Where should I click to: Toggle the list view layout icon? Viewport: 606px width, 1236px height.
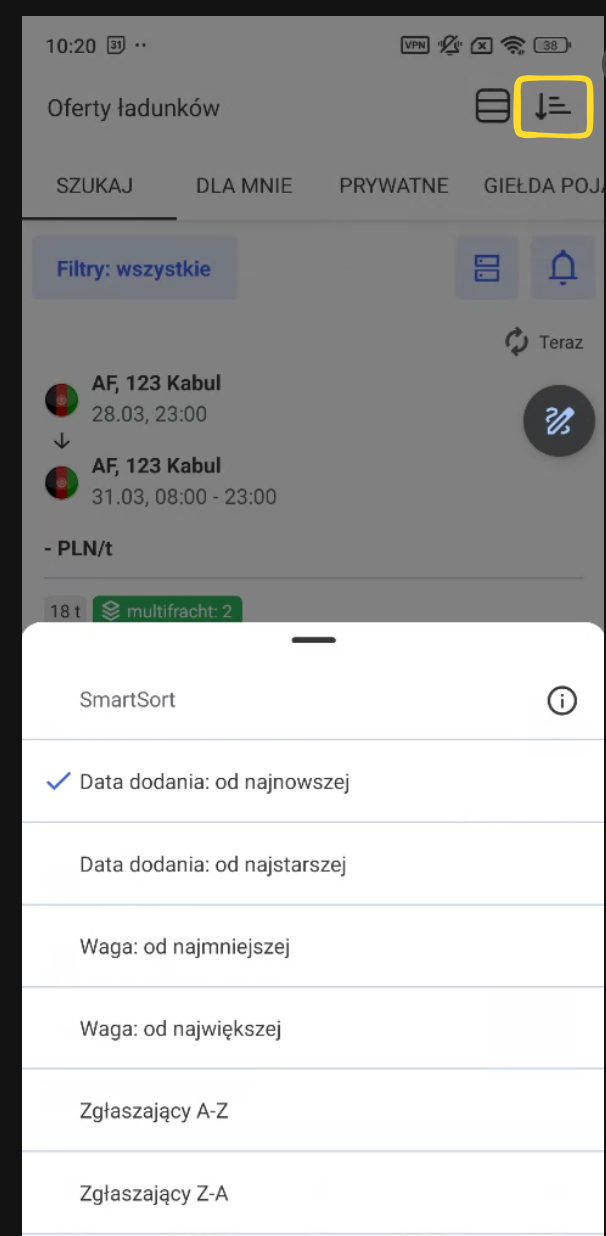[492, 107]
